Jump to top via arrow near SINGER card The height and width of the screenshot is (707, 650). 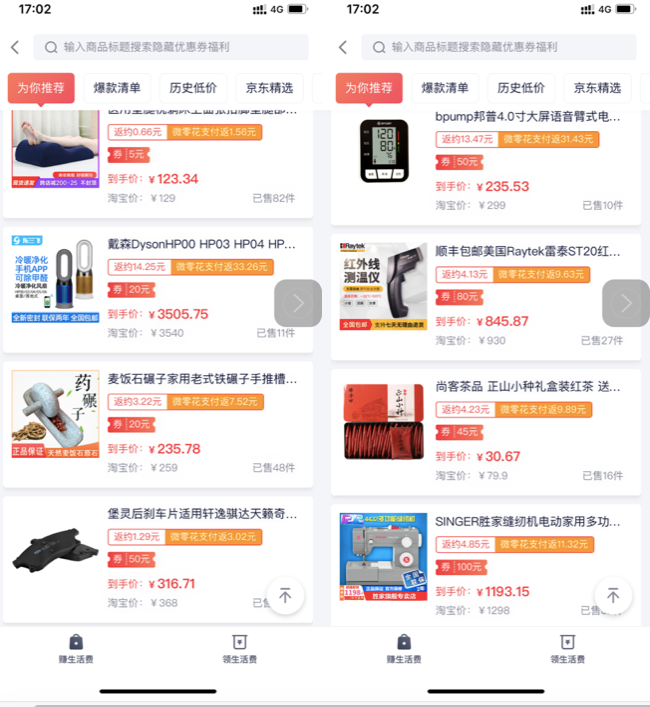tap(613, 596)
